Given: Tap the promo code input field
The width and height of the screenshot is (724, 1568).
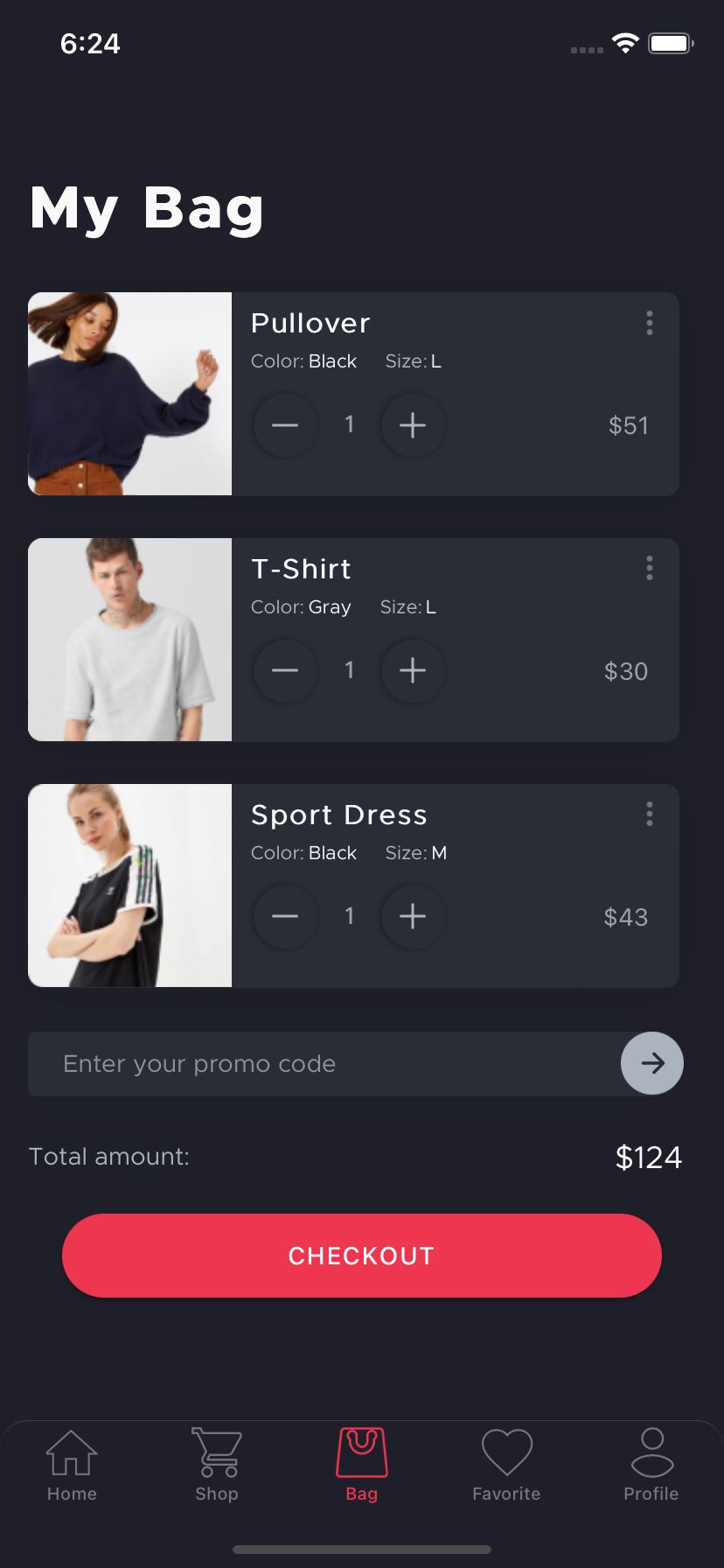Looking at the screenshot, I should [x=324, y=1064].
